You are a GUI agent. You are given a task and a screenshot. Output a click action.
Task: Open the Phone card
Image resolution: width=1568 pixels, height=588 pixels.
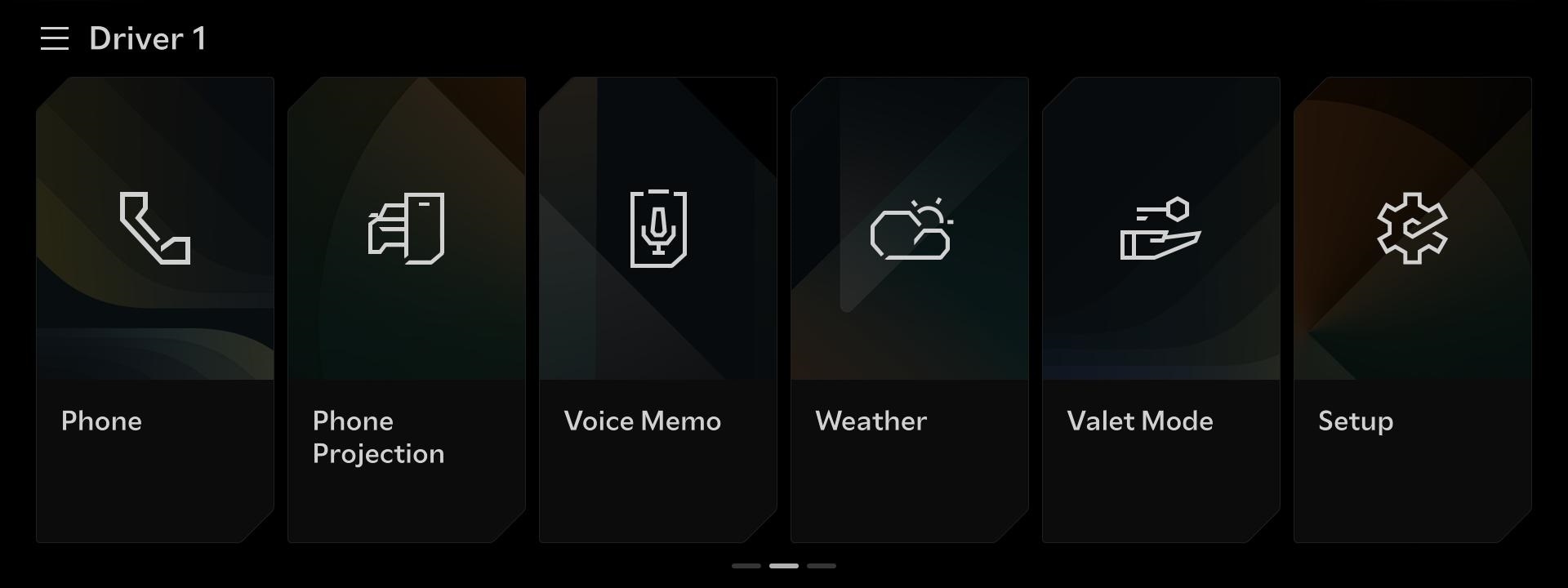[155, 310]
